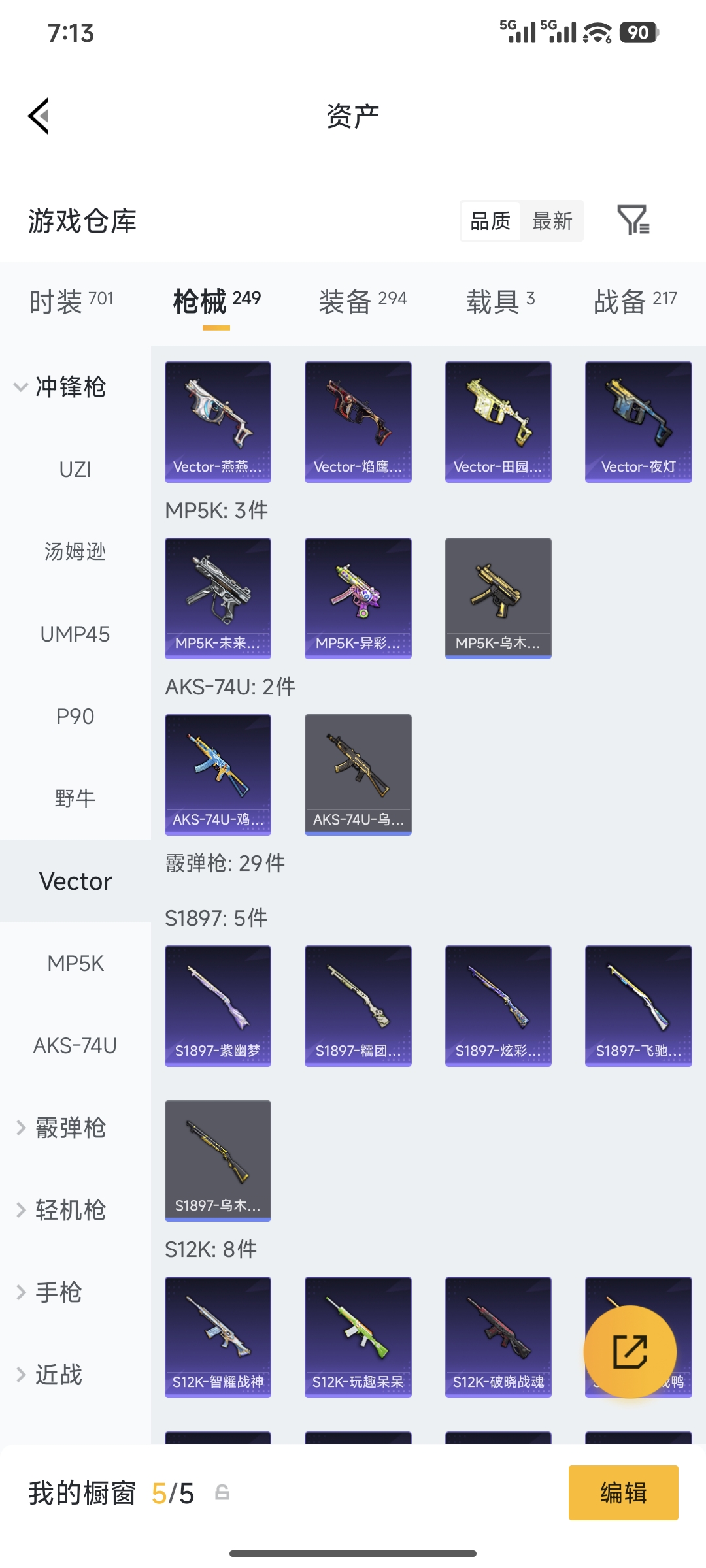Switch to the 装备 tab
The height and width of the screenshot is (1568, 706).
[x=363, y=299]
